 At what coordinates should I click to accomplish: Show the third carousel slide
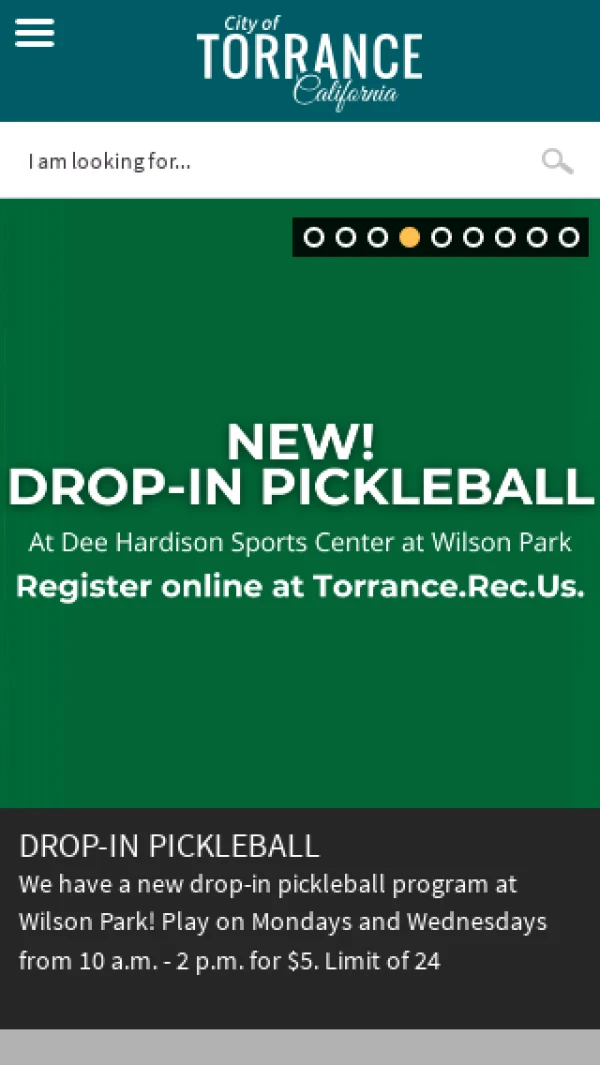click(x=378, y=237)
